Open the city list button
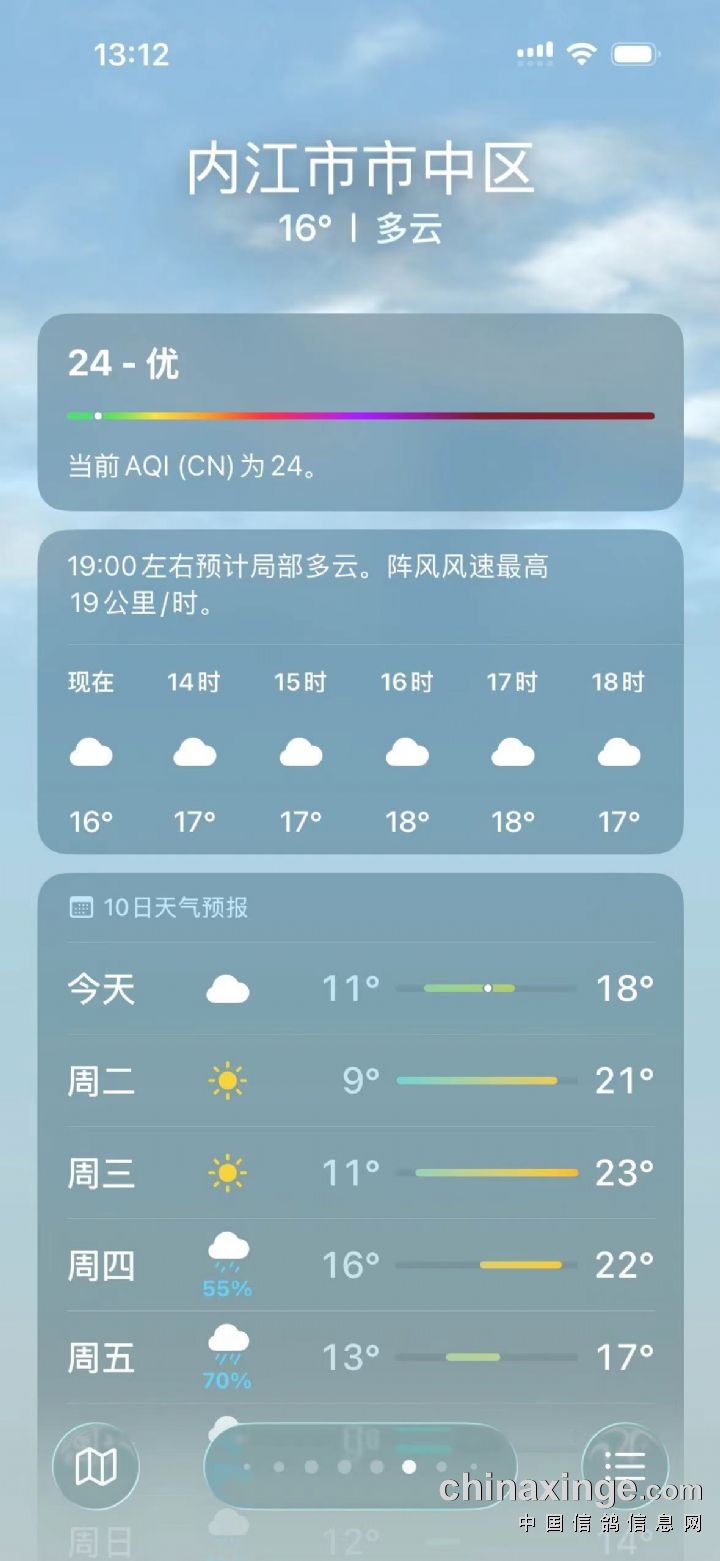Viewport: 720px width, 1561px height. [625, 1467]
